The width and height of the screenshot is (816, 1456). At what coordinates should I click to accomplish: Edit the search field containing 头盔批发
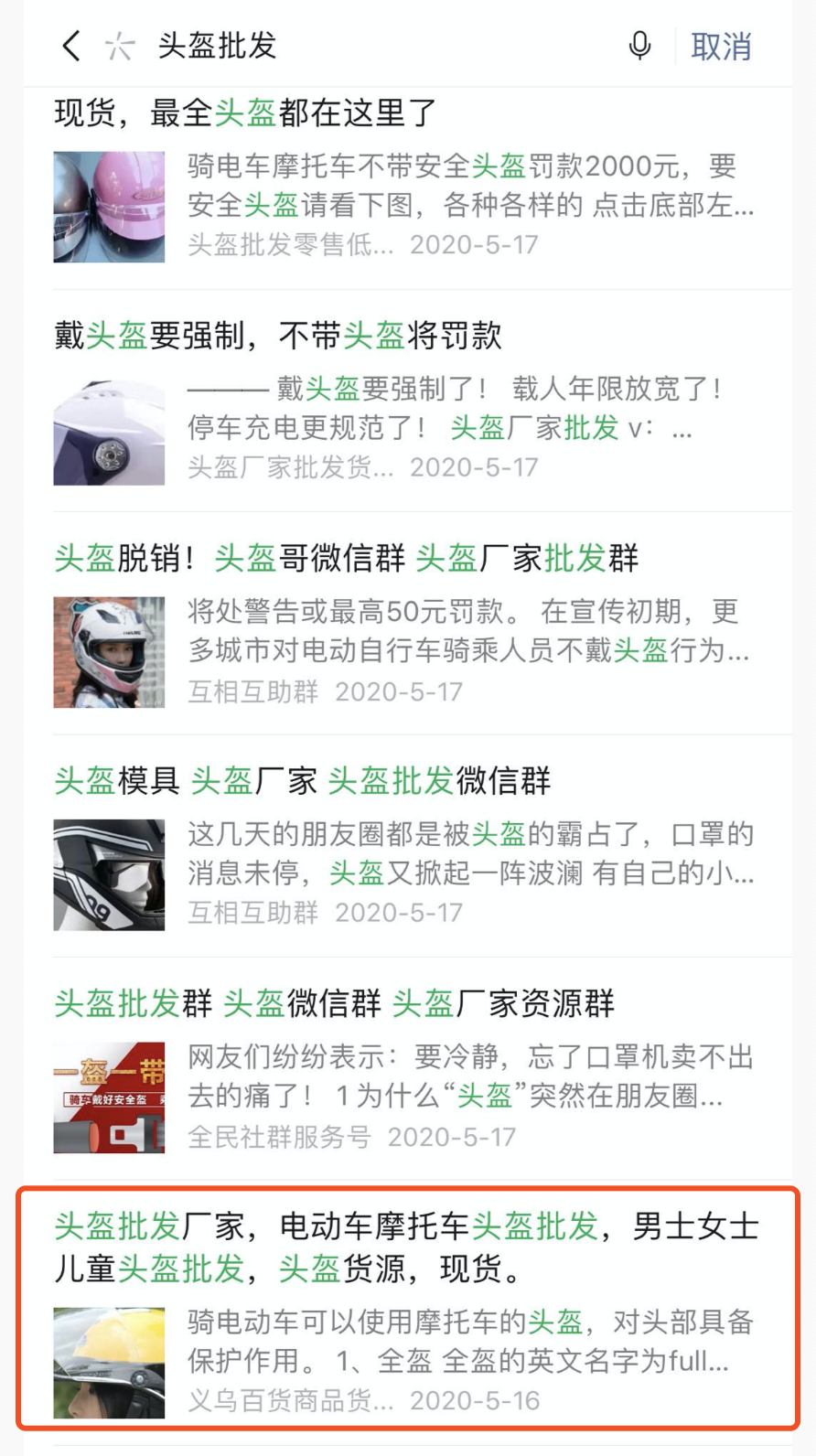click(366, 46)
